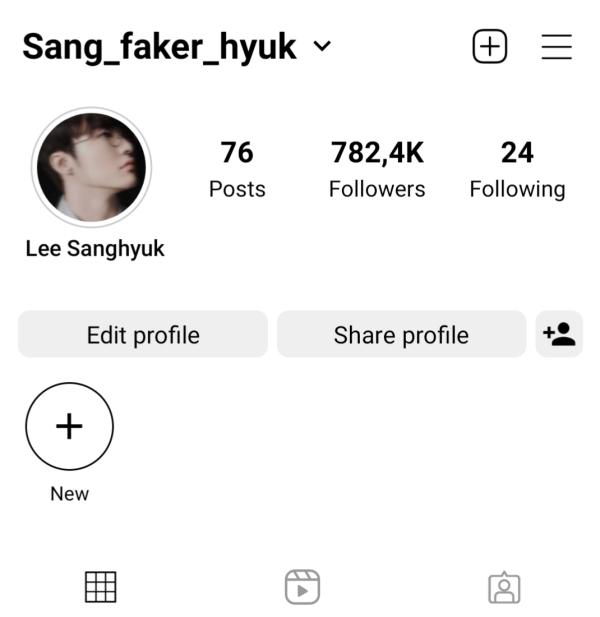Add a New story highlight
Screen dimensions: 600x617
coord(69,427)
